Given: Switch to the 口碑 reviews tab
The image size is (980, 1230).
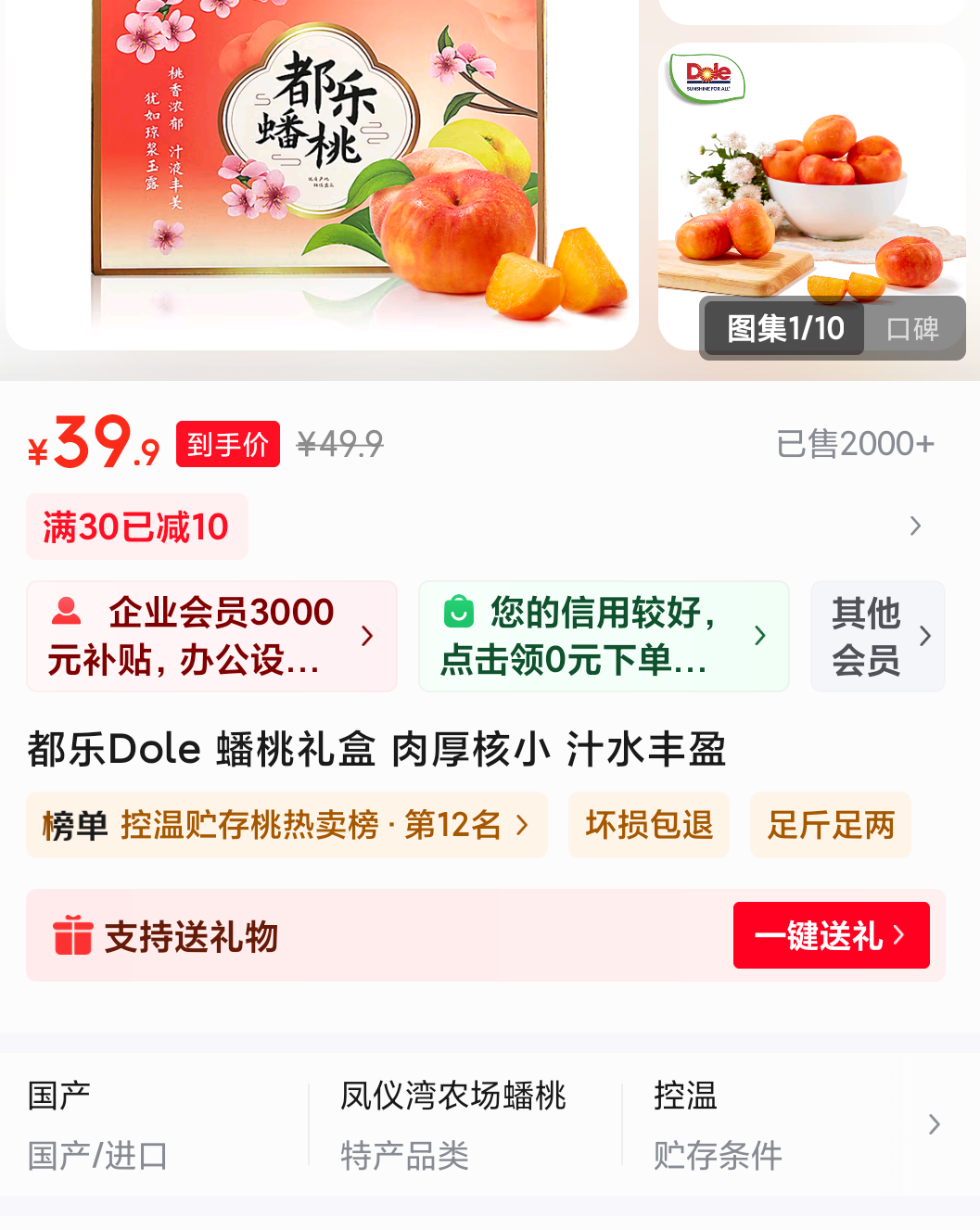Looking at the screenshot, I should 913,328.
